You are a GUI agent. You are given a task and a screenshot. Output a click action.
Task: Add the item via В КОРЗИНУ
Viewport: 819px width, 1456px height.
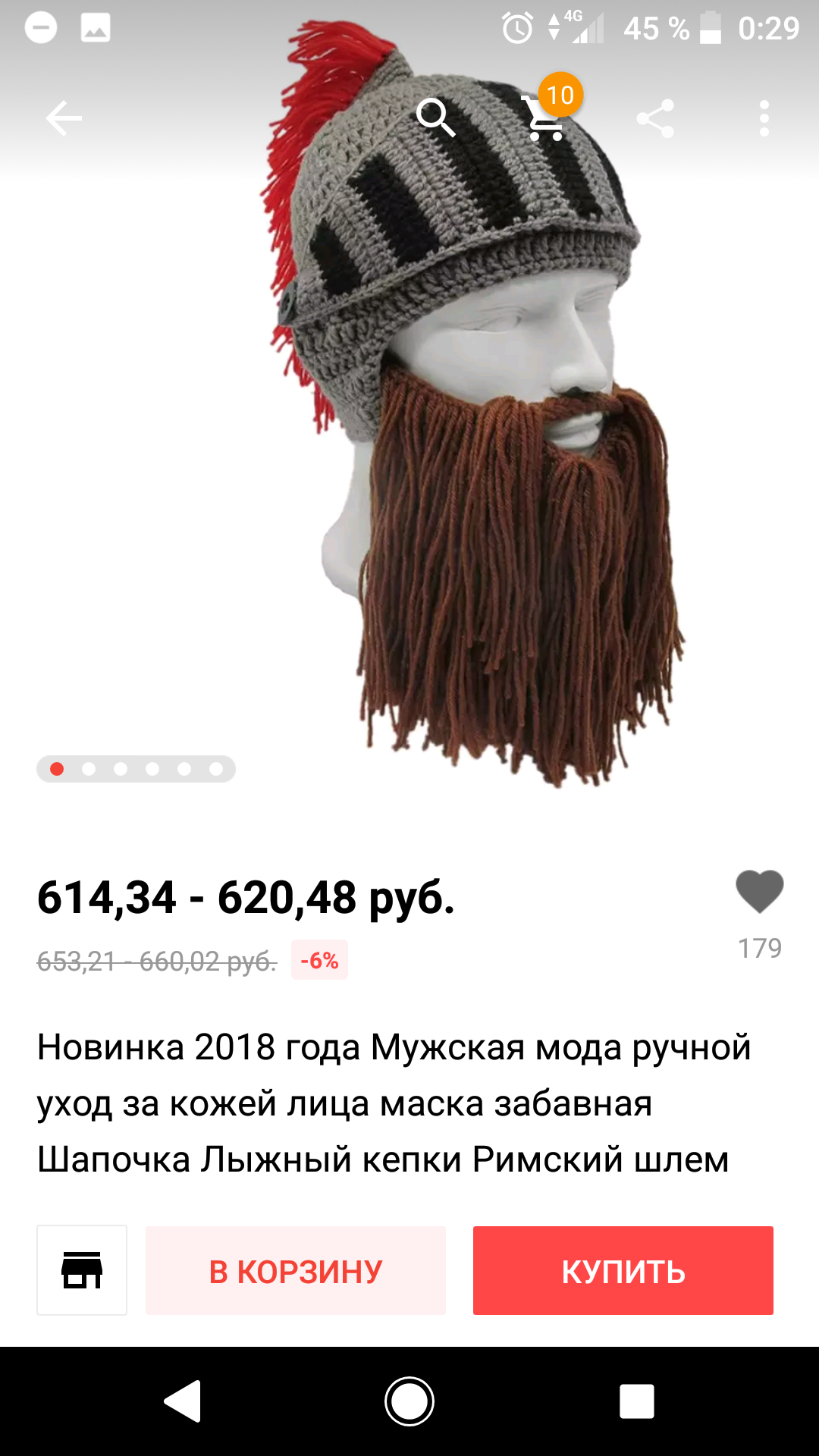click(296, 1270)
